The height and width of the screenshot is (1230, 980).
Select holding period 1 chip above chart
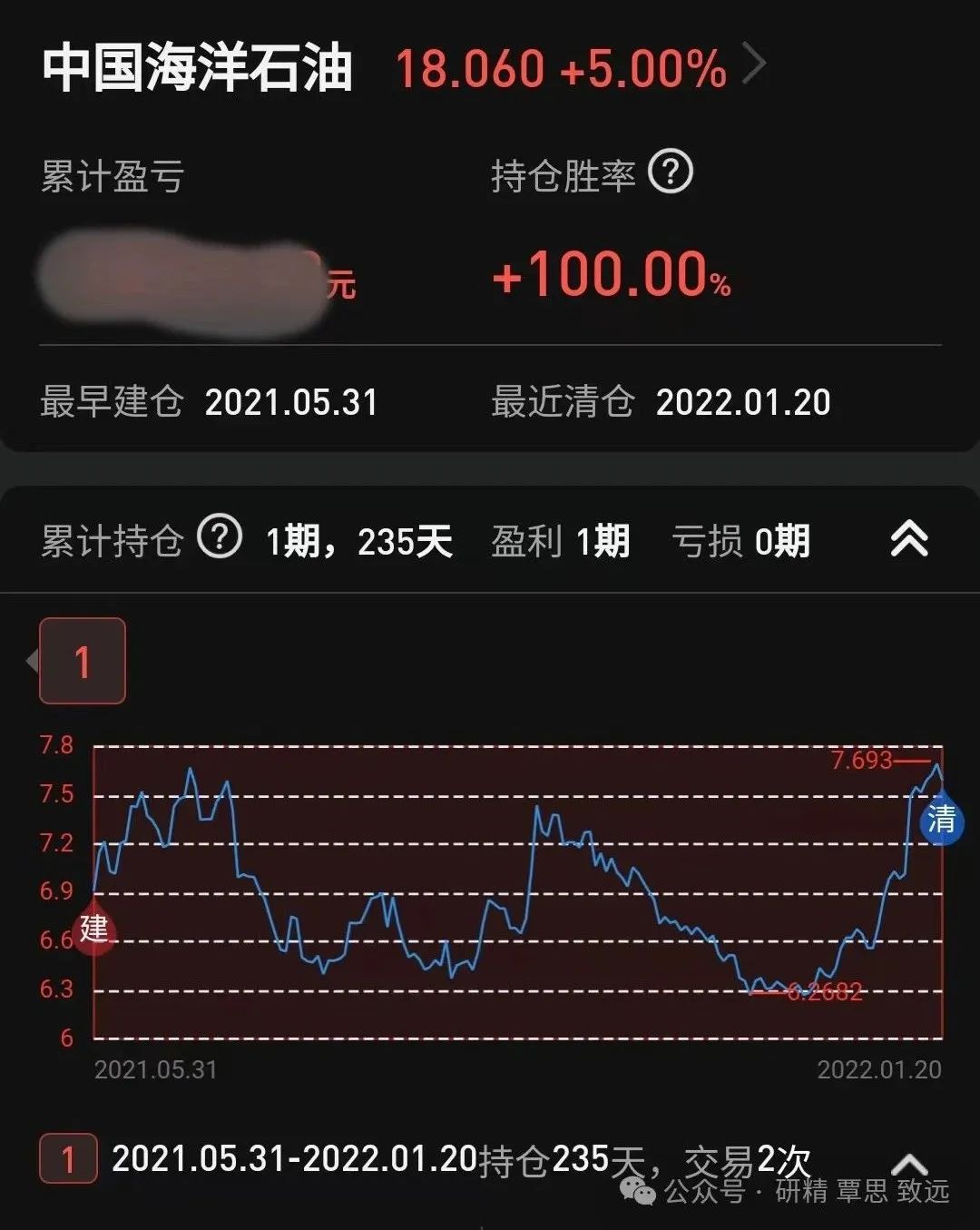tap(83, 661)
